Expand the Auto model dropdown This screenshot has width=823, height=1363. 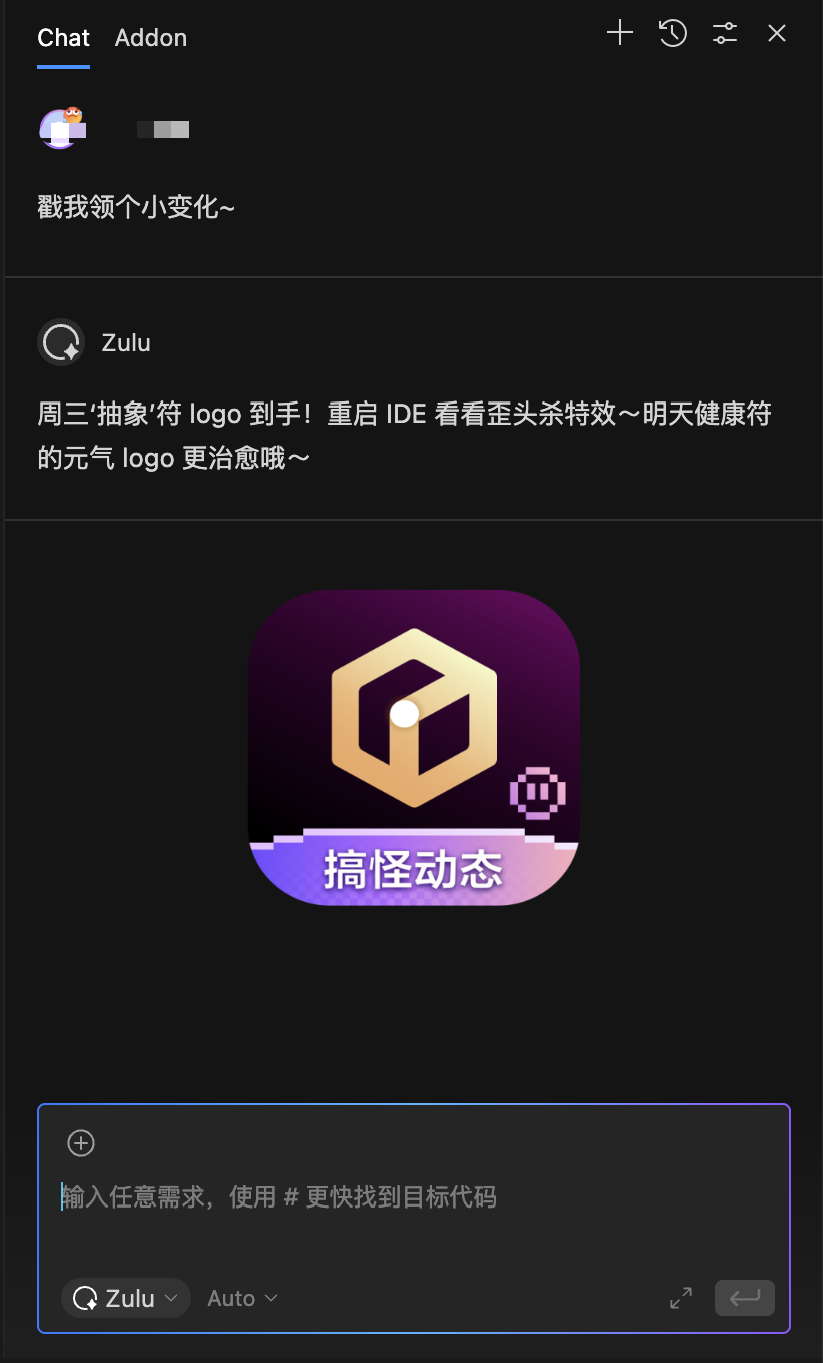point(242,1298)
